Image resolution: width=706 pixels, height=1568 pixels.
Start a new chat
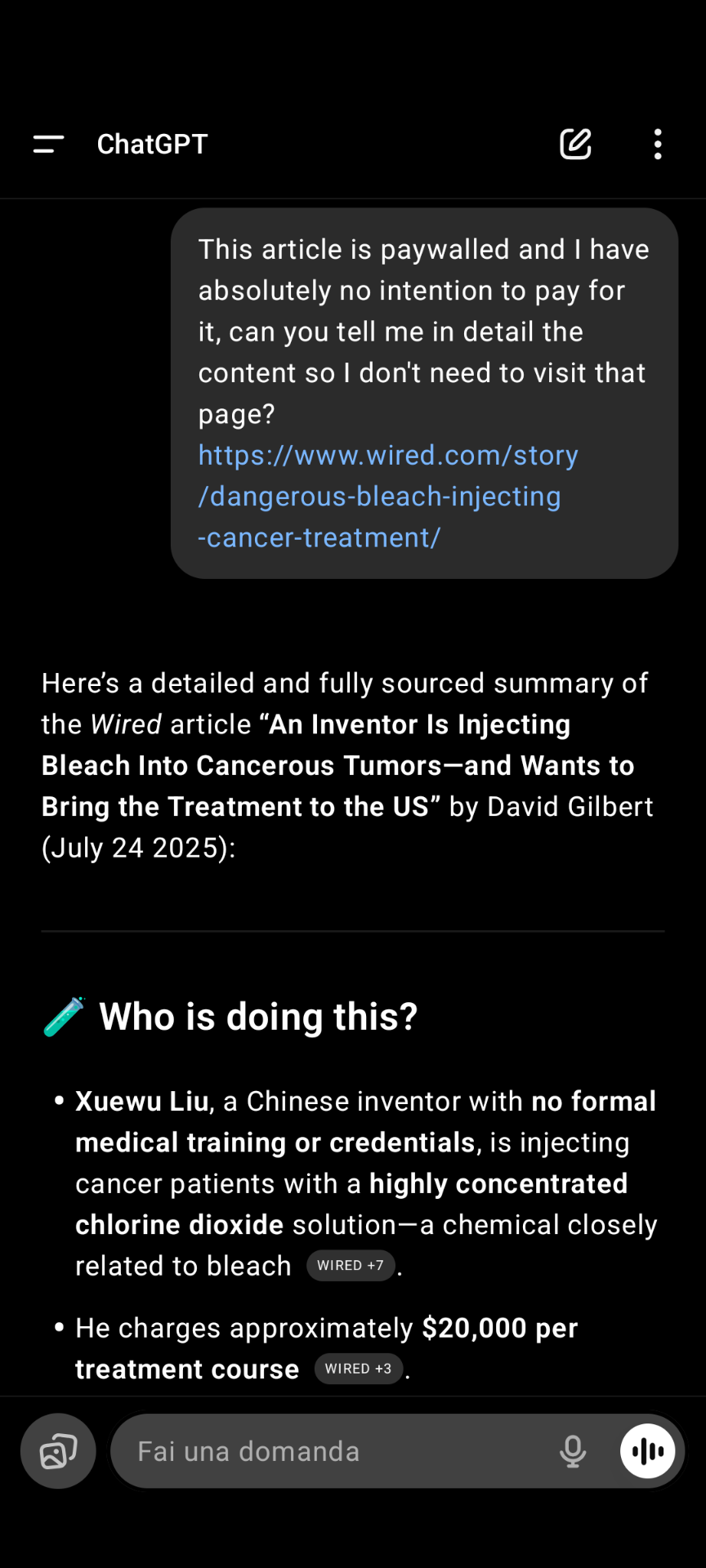pyautogui.click(x=575, y=145)
